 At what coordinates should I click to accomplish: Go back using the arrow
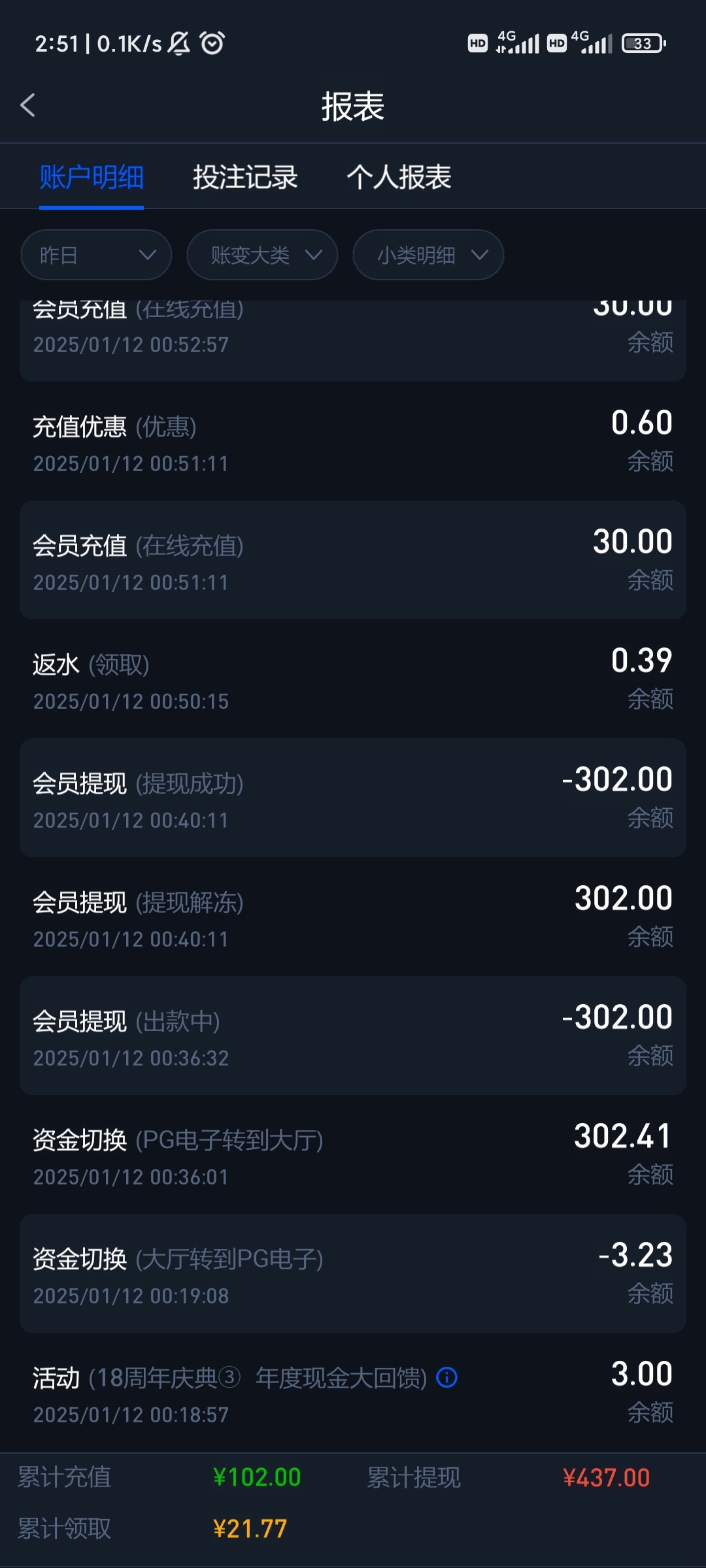(x=27, y=105)
